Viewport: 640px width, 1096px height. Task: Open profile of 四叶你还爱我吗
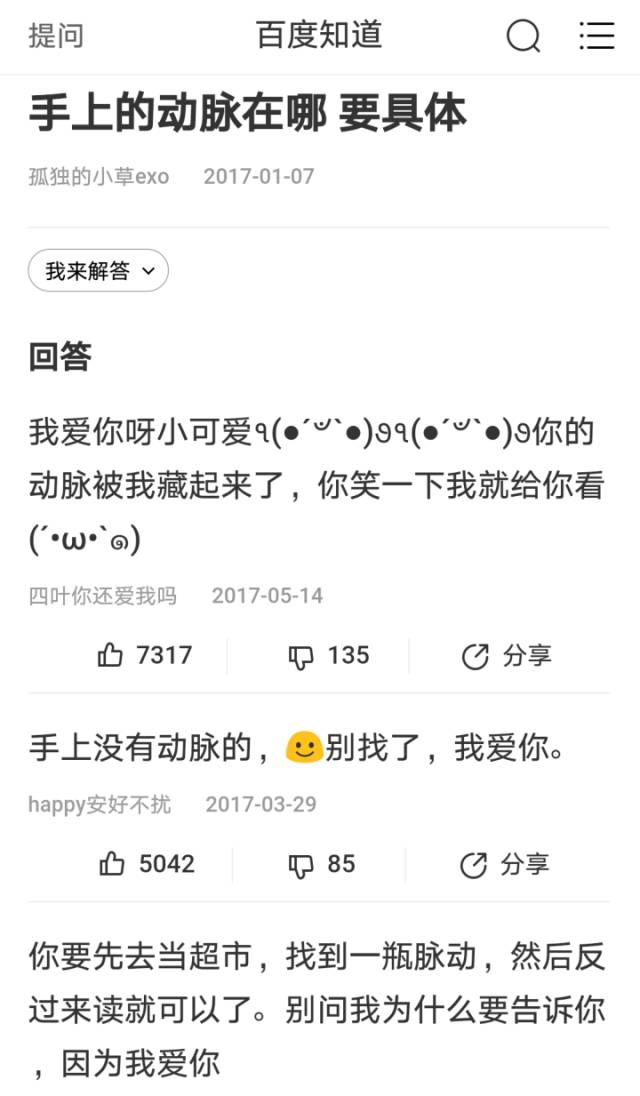click(102, 596)
